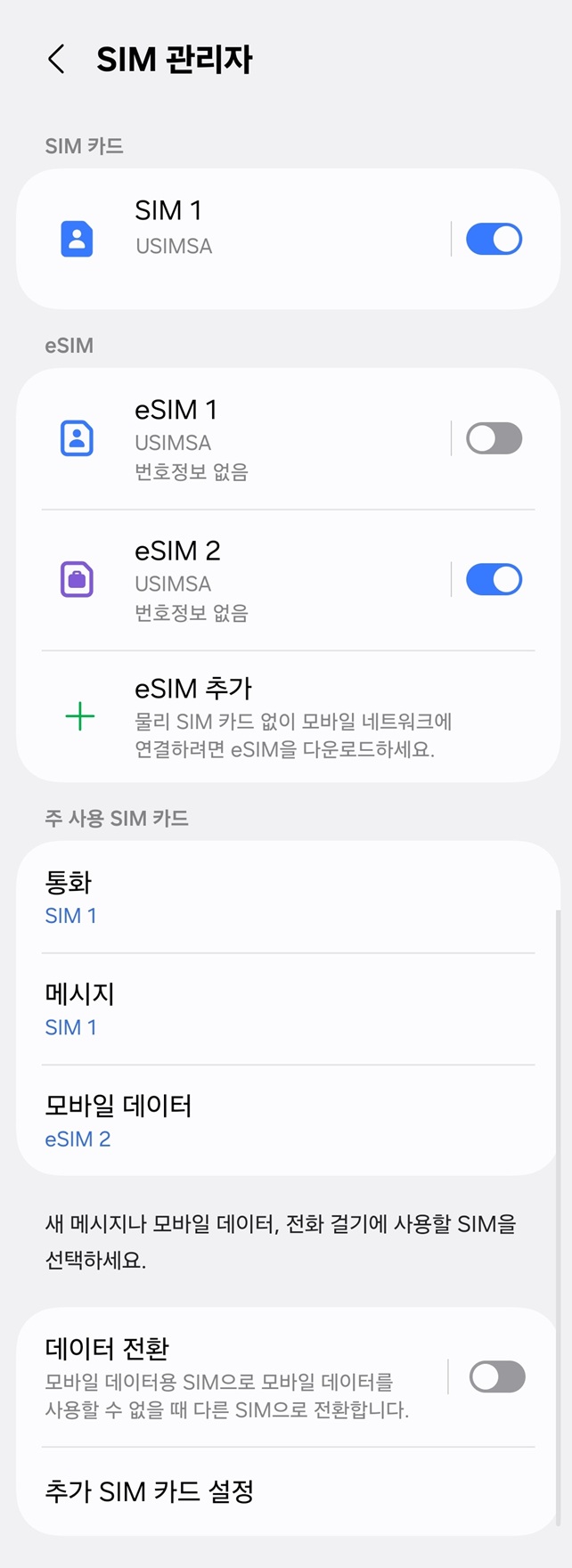Go back from SIM 관리자
The image size is (572, 1568).
tap(56, 60)
